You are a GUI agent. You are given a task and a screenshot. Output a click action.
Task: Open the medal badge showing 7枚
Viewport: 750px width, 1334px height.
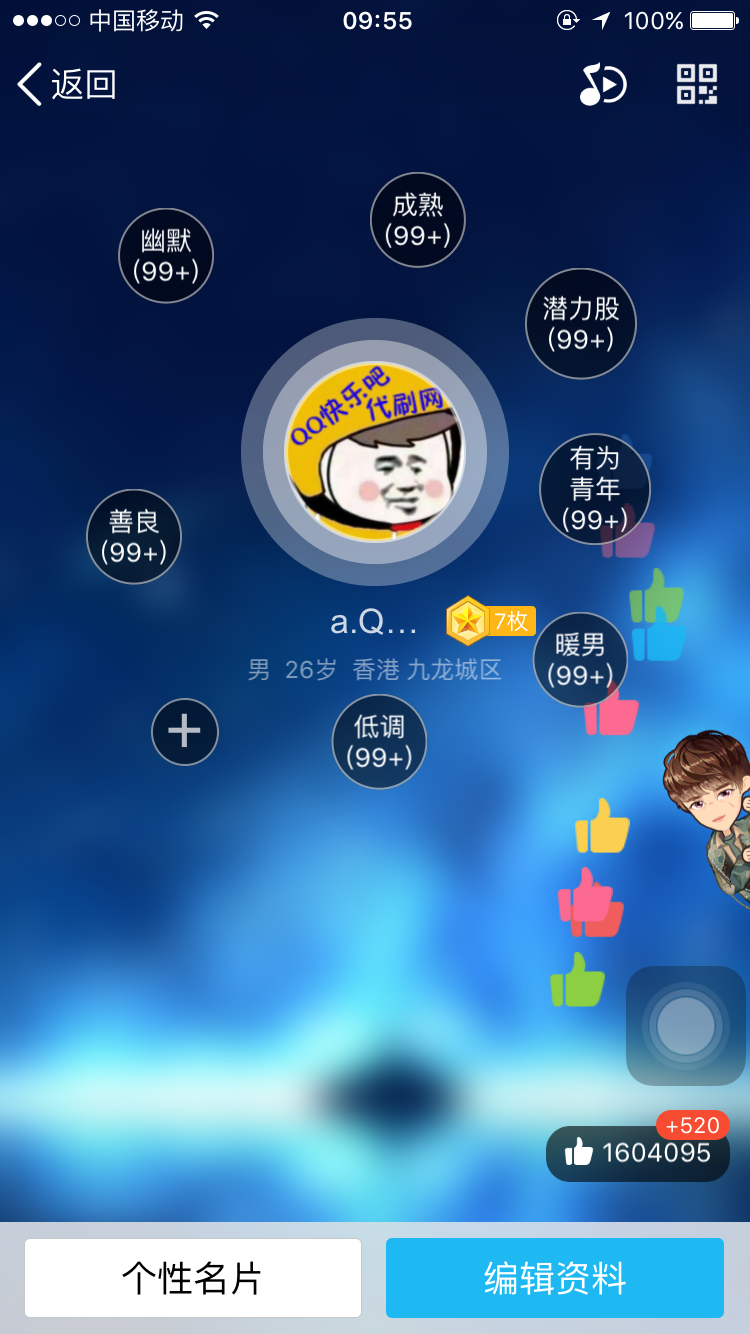(490, 620)
